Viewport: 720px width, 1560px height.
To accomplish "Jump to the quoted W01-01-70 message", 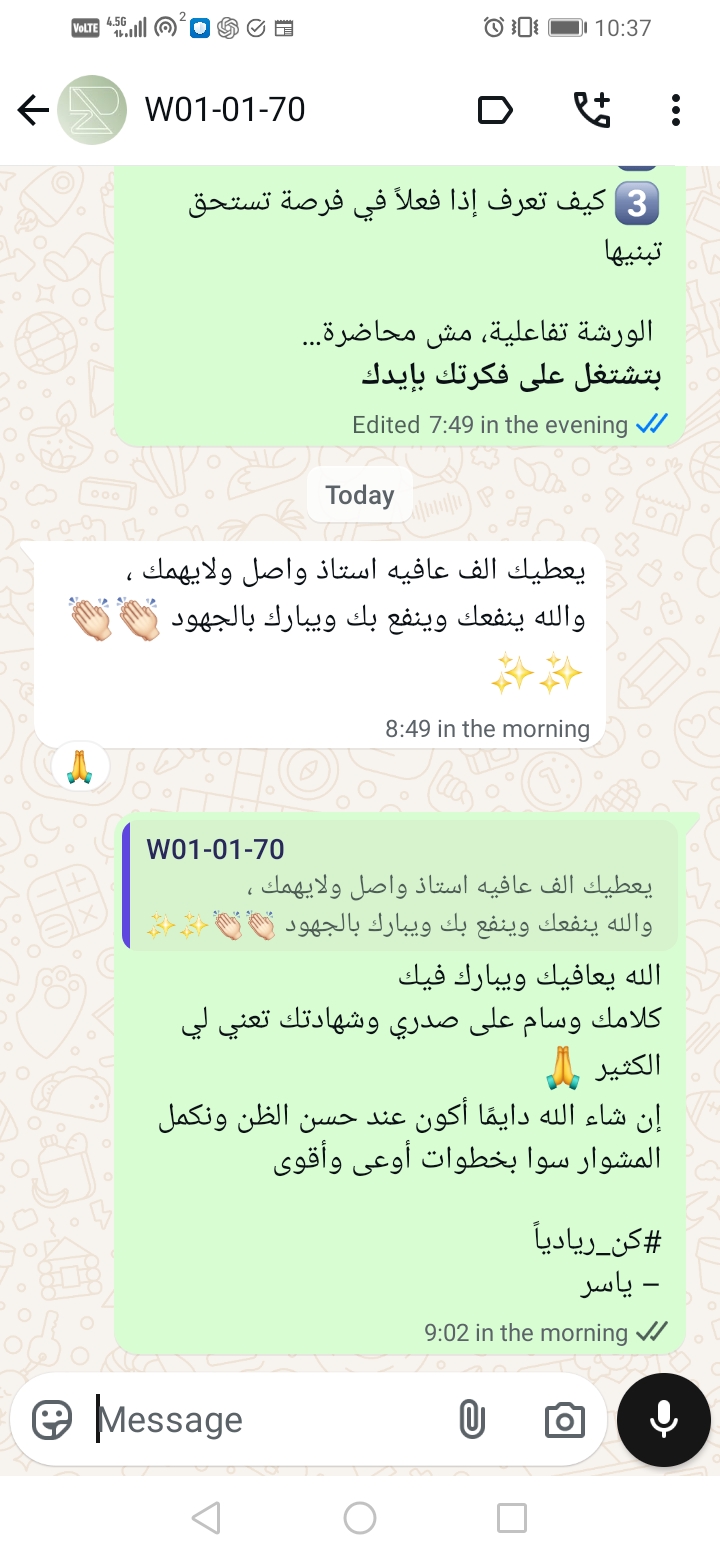I will [400, 885].
